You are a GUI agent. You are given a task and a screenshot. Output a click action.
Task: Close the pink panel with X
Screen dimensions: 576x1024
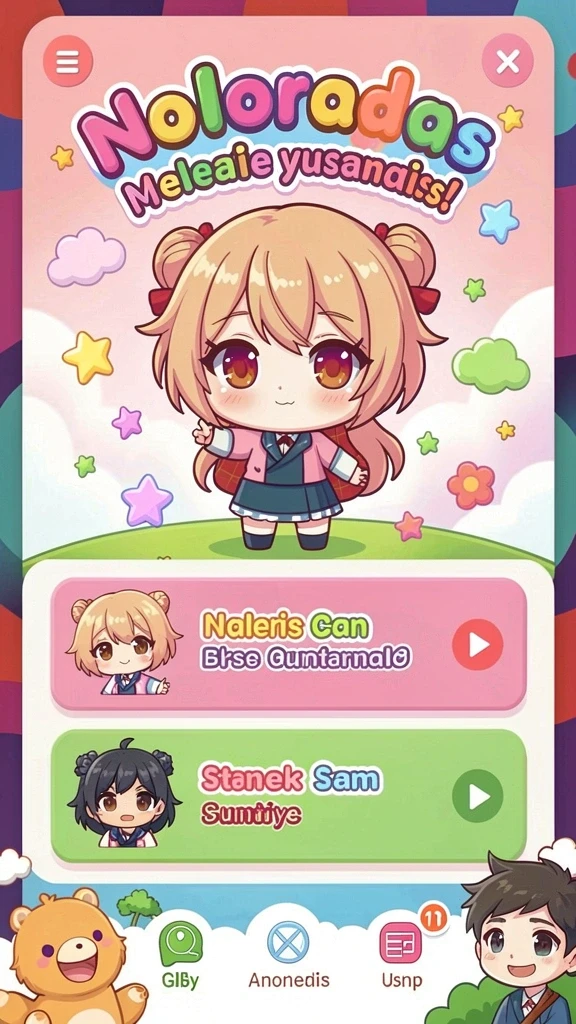click(x=507, y=62)
